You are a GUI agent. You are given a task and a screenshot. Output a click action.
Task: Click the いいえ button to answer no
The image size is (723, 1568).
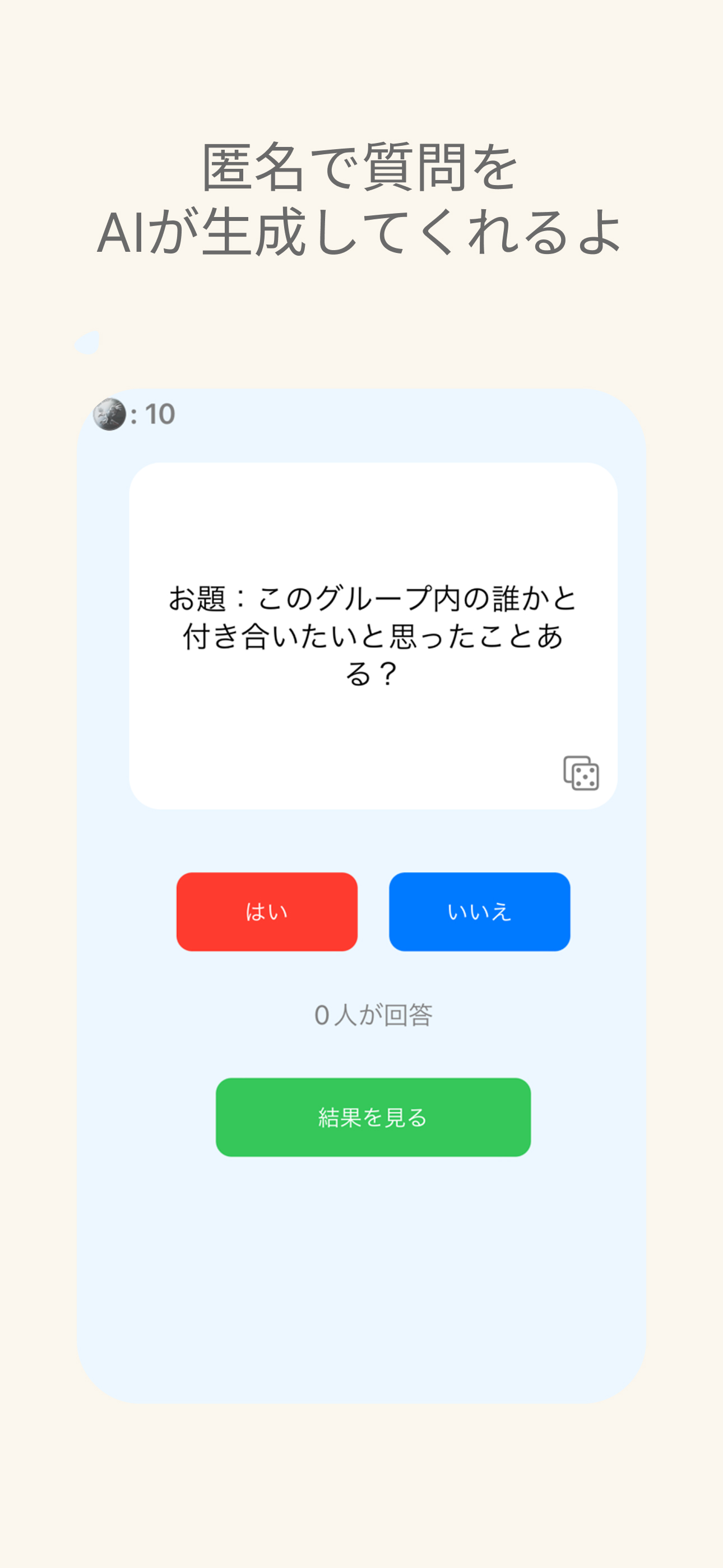coord(480,910)
